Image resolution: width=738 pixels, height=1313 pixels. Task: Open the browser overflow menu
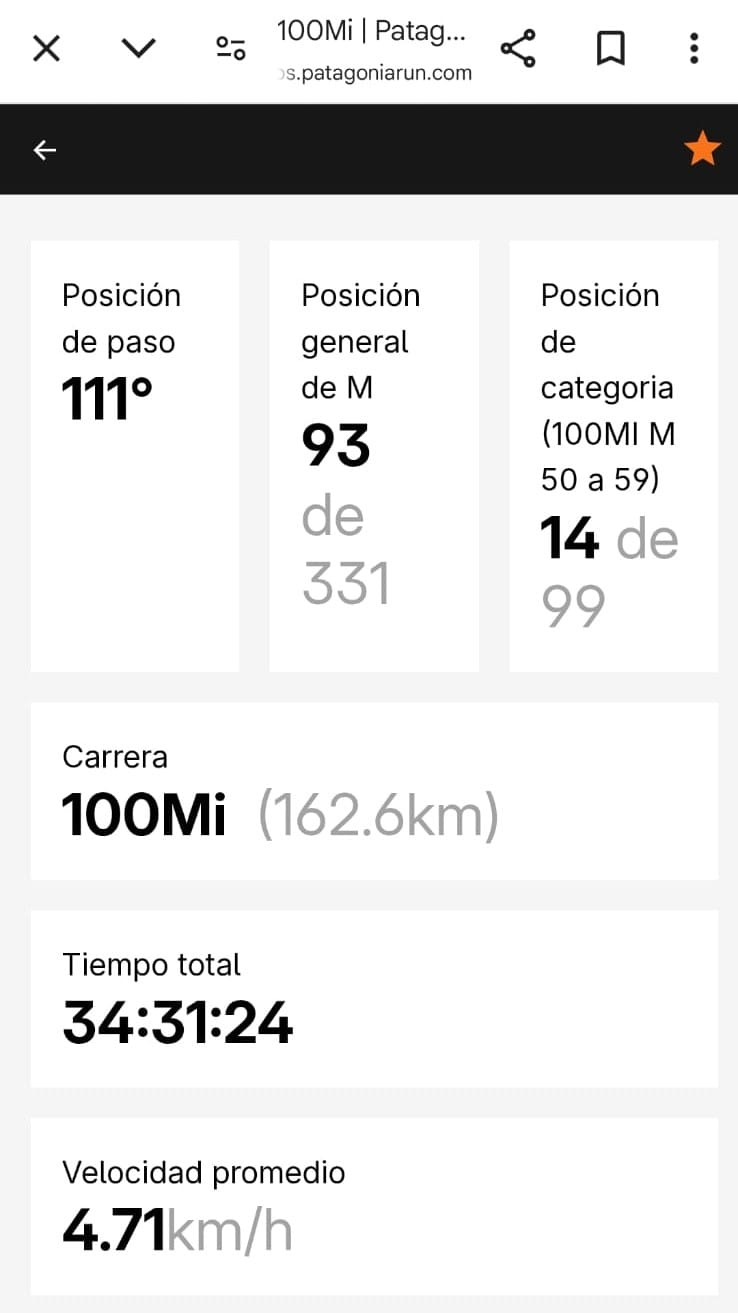point(694,48)
